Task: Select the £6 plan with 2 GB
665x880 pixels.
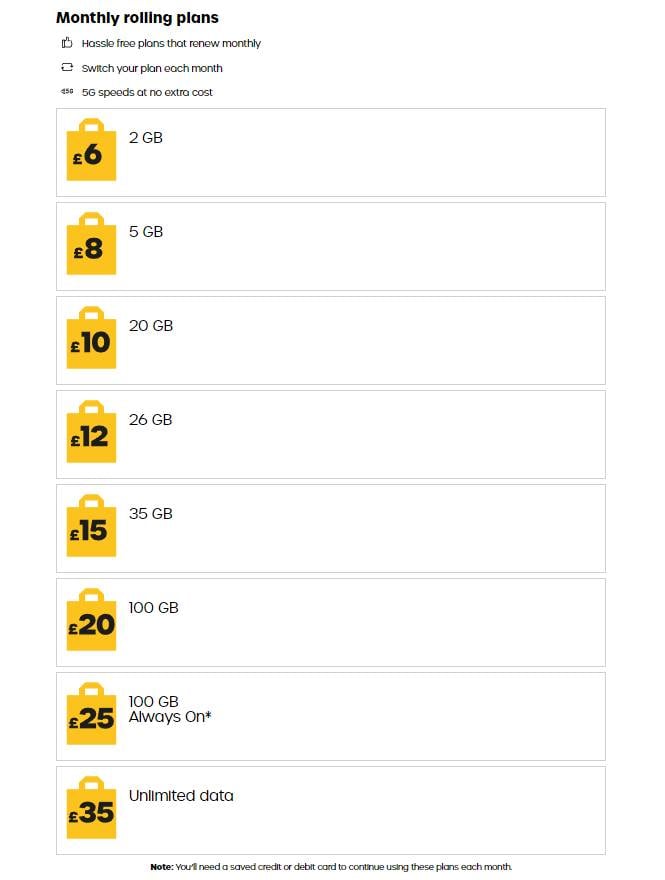Action: coord(330,152)
